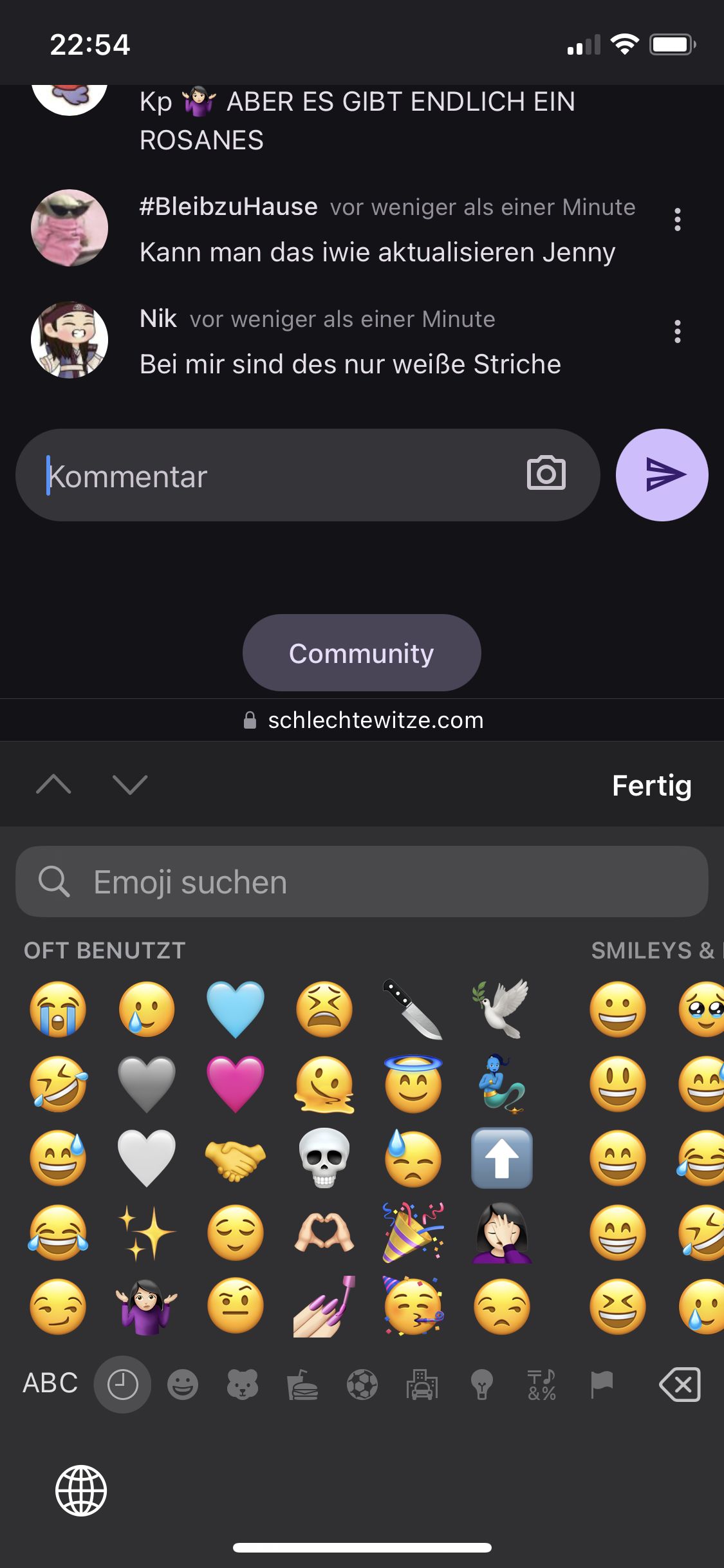Screen dimensions: 724x1568
Task: Insert the light blue heart emoji
Action: [x=236, y=1009]
